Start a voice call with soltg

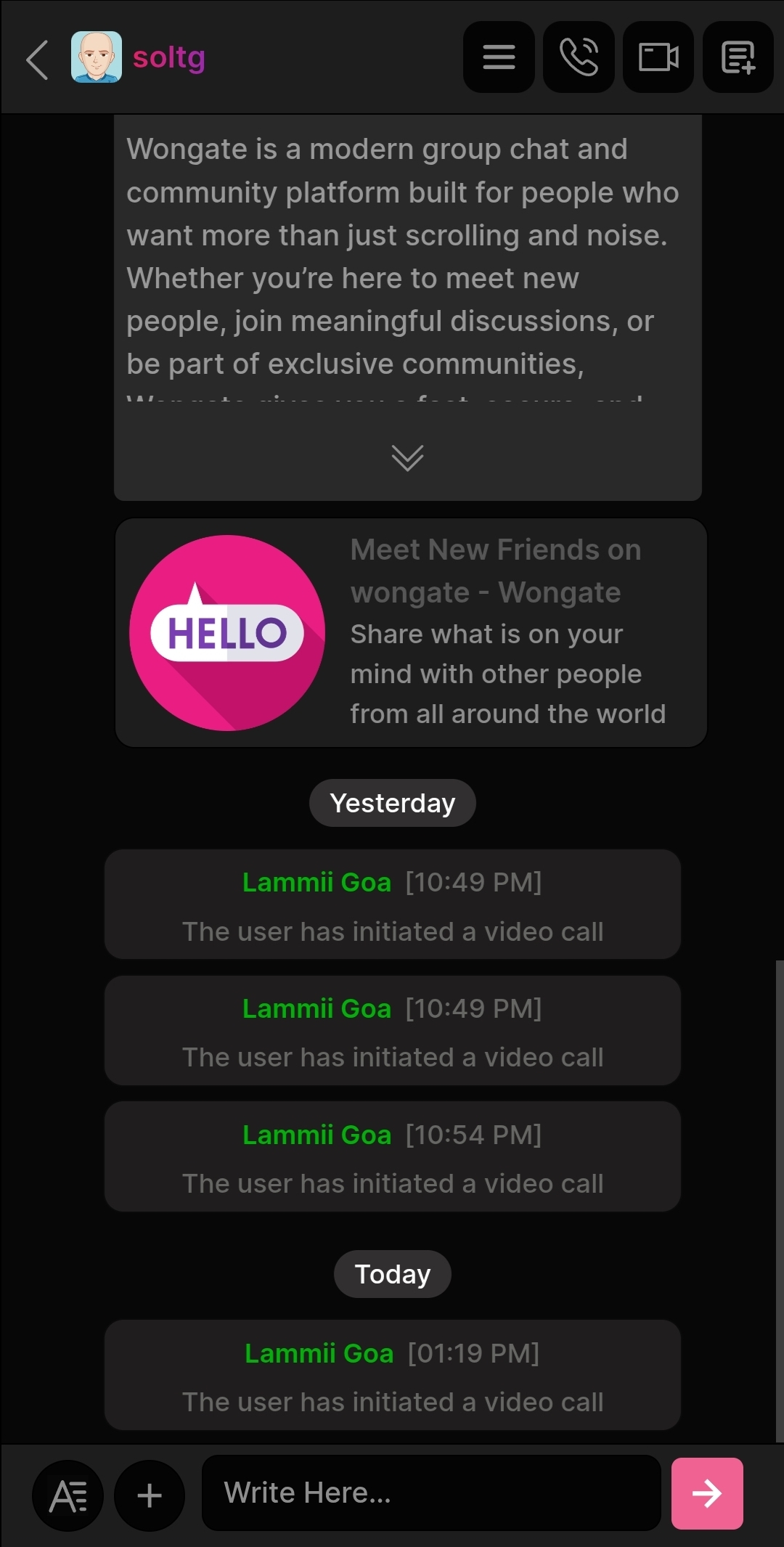coord(579,57)
